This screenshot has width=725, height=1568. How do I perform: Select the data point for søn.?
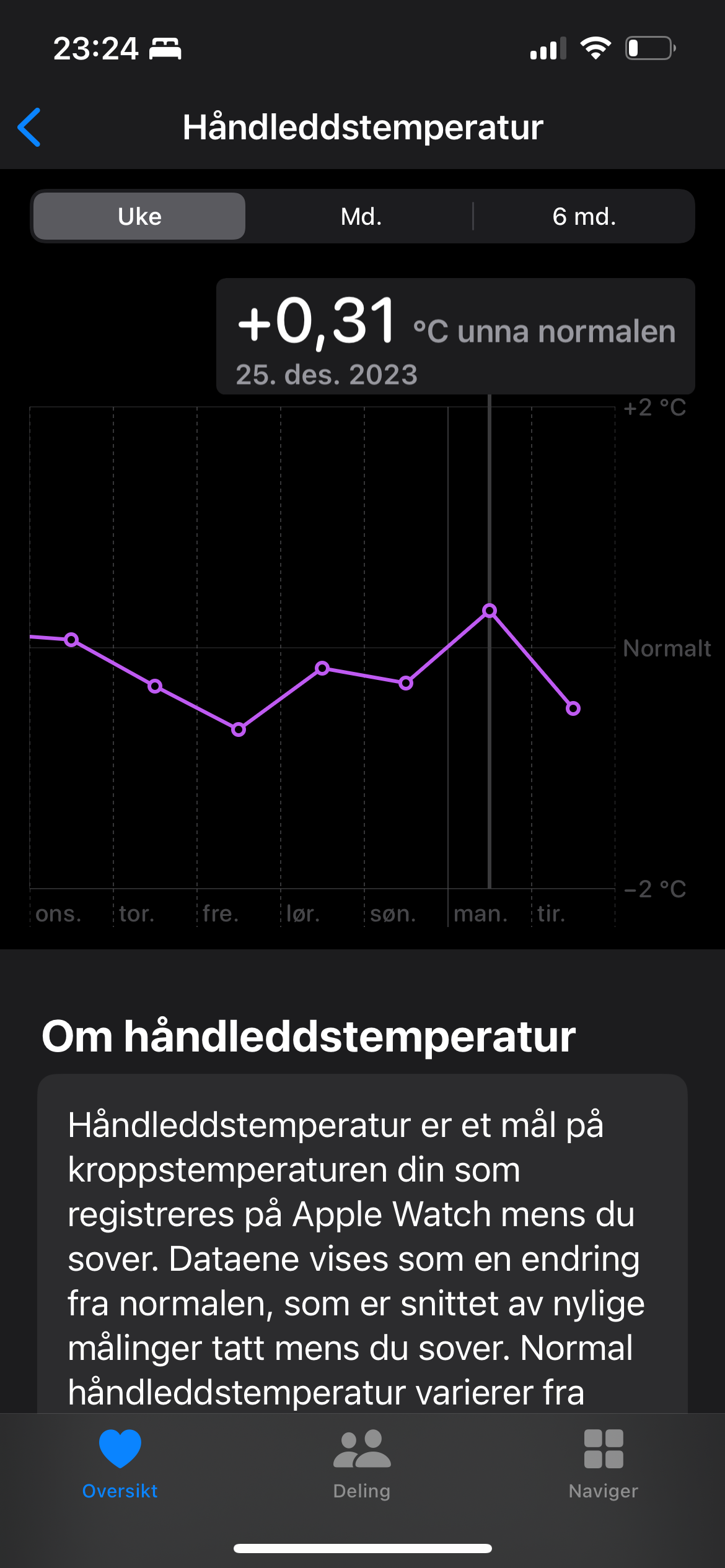[x=406, y=683]
